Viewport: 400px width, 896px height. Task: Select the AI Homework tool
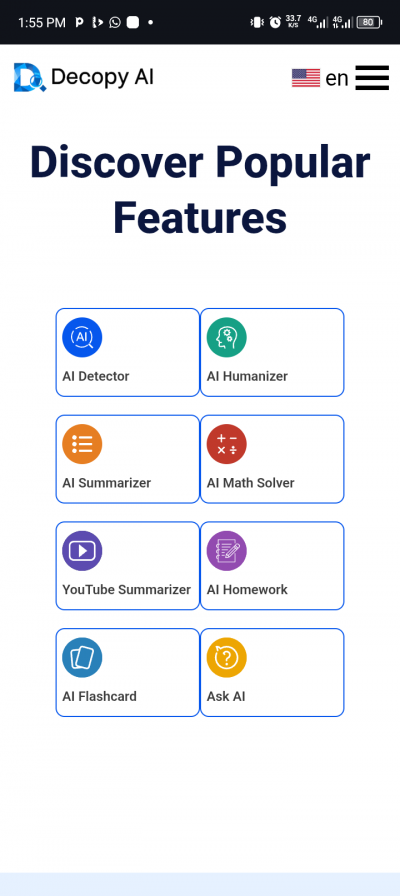coord(272,566)
